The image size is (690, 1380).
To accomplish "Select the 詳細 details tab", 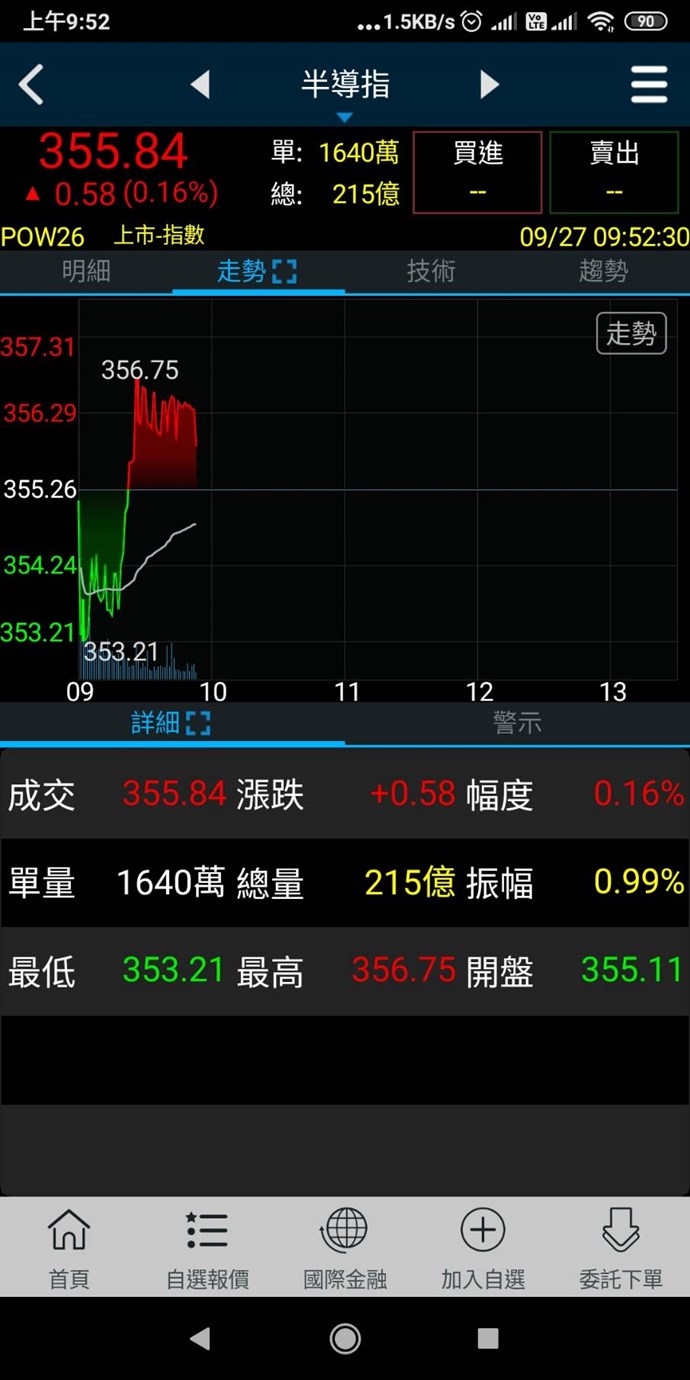I will point(171,723).
